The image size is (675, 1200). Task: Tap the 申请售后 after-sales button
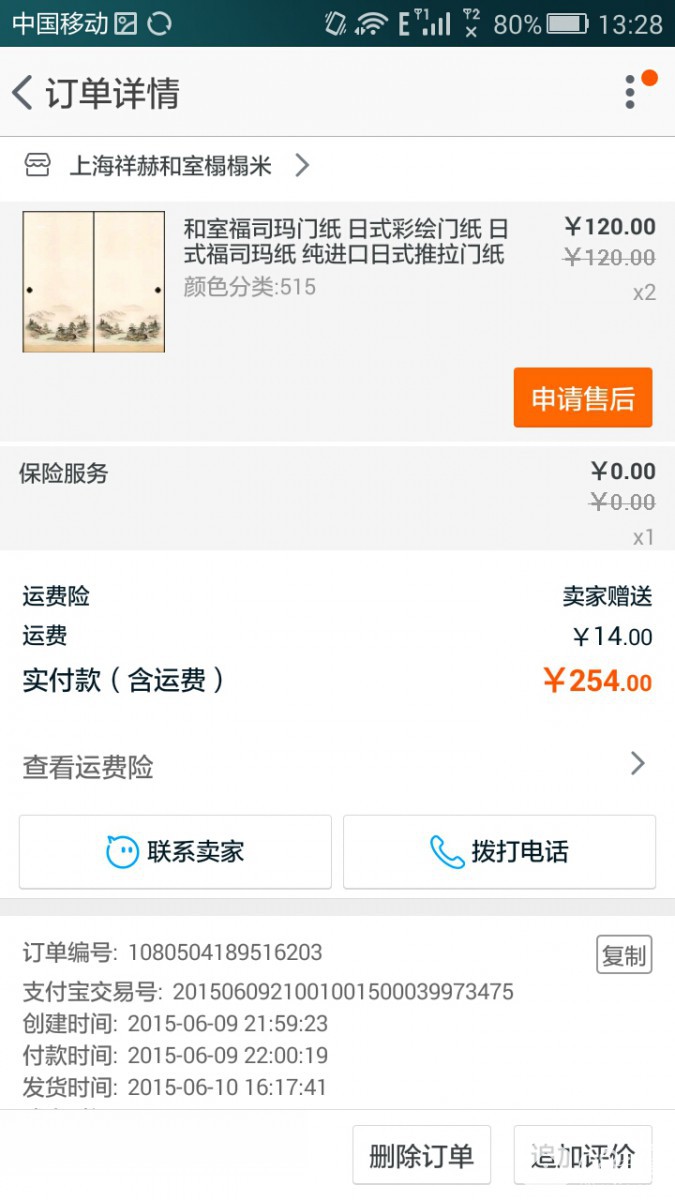582,398
